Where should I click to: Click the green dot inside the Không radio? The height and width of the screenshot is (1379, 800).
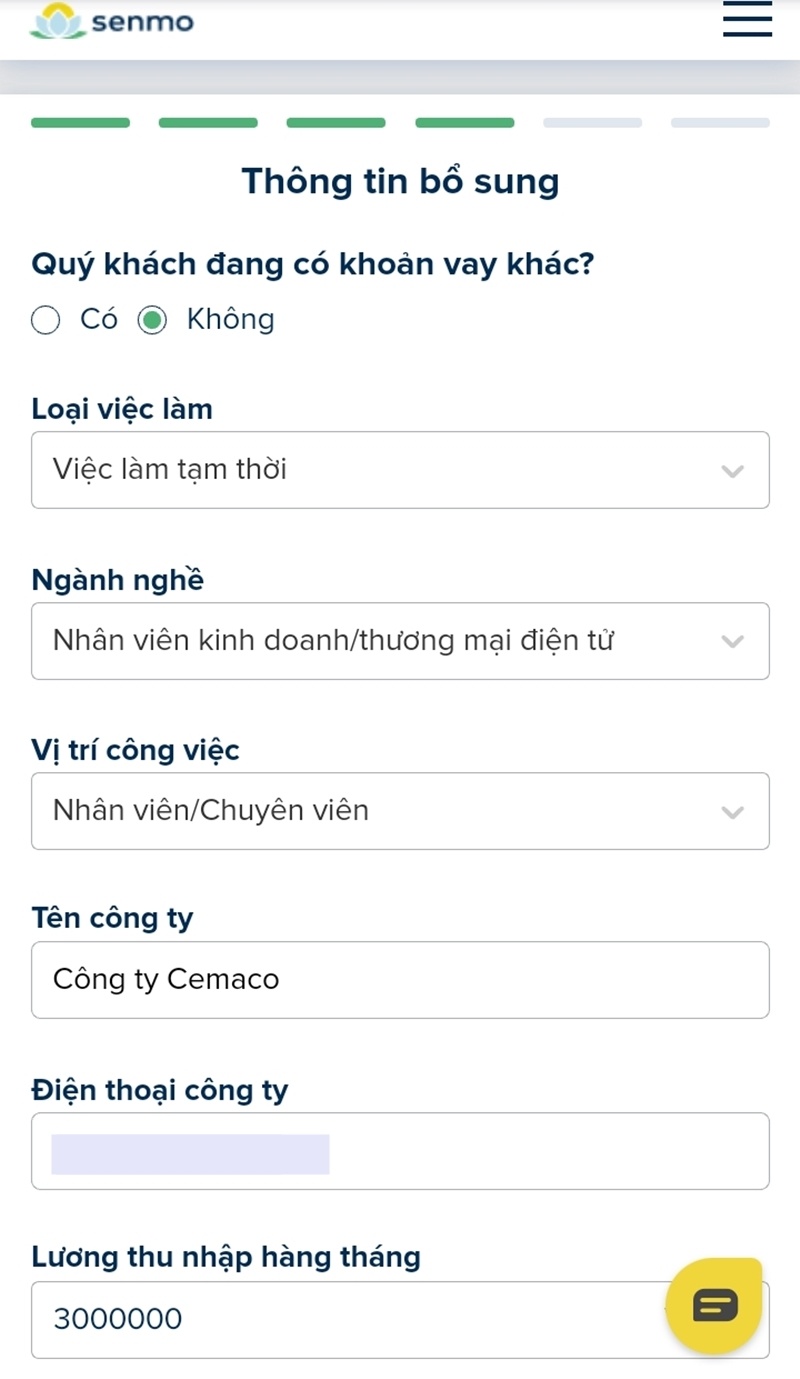coord(151,320)
